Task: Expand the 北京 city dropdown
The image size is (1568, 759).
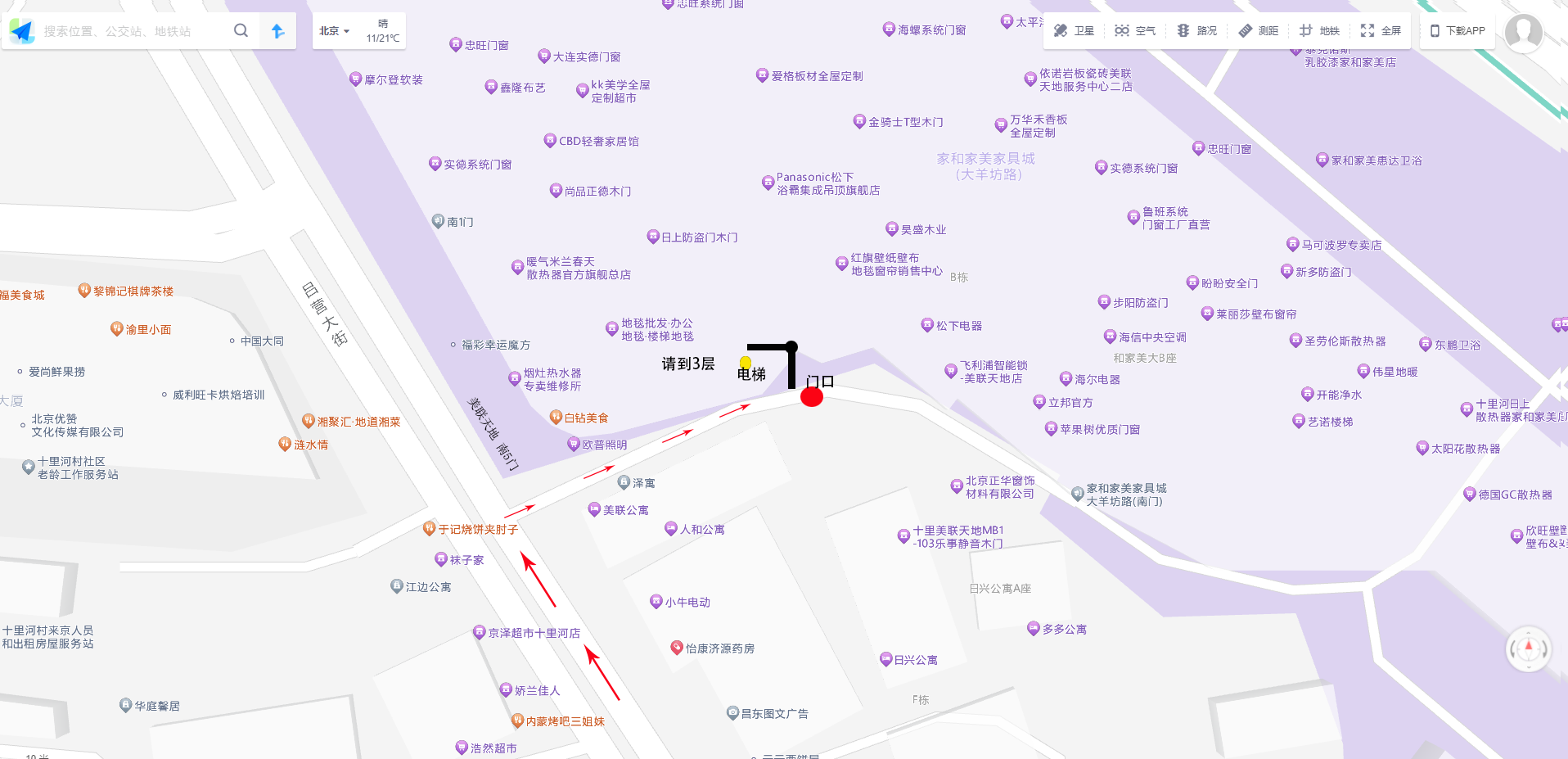Action: (334, 31)
